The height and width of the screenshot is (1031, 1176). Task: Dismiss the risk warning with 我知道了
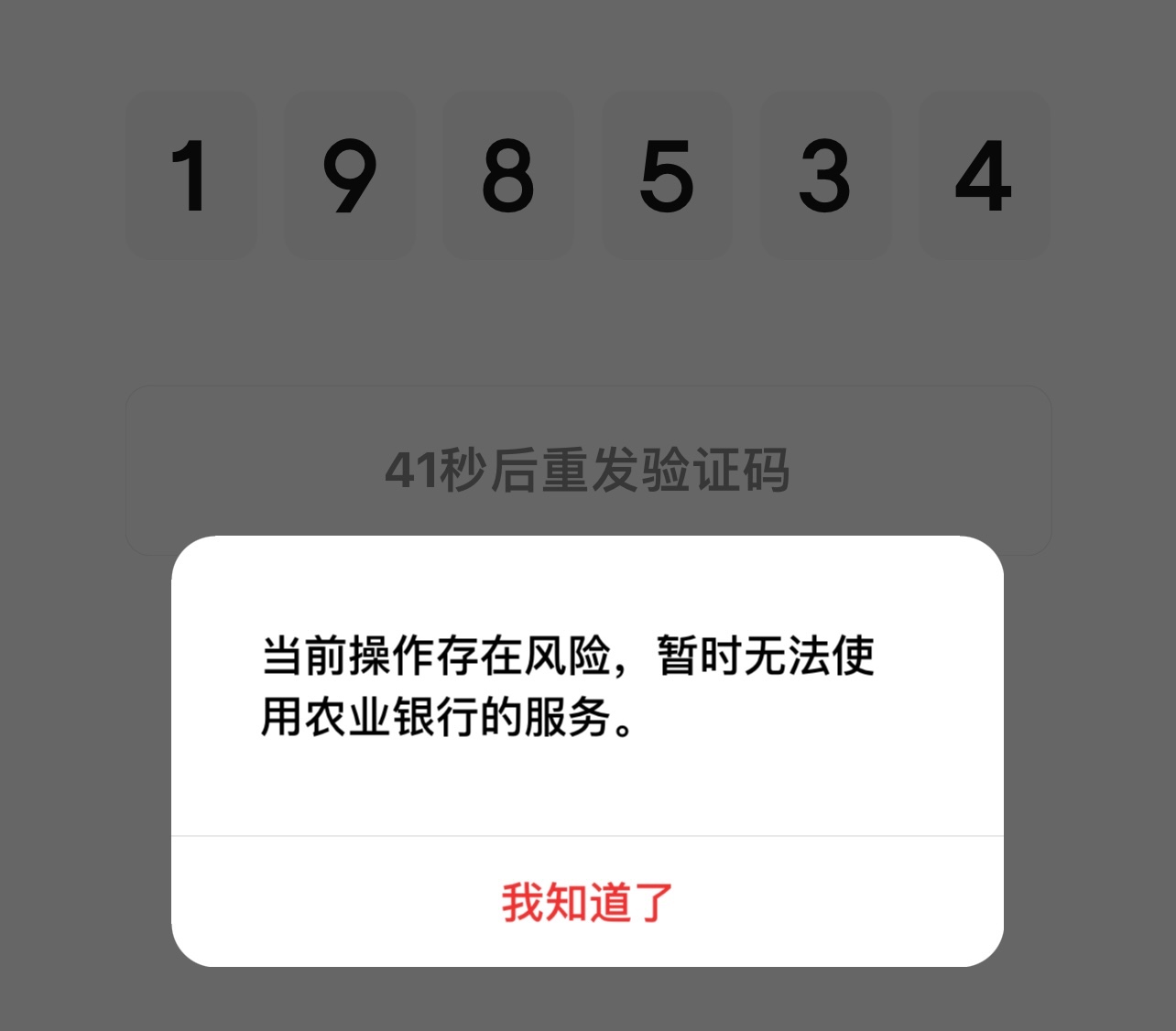(587, 902)
